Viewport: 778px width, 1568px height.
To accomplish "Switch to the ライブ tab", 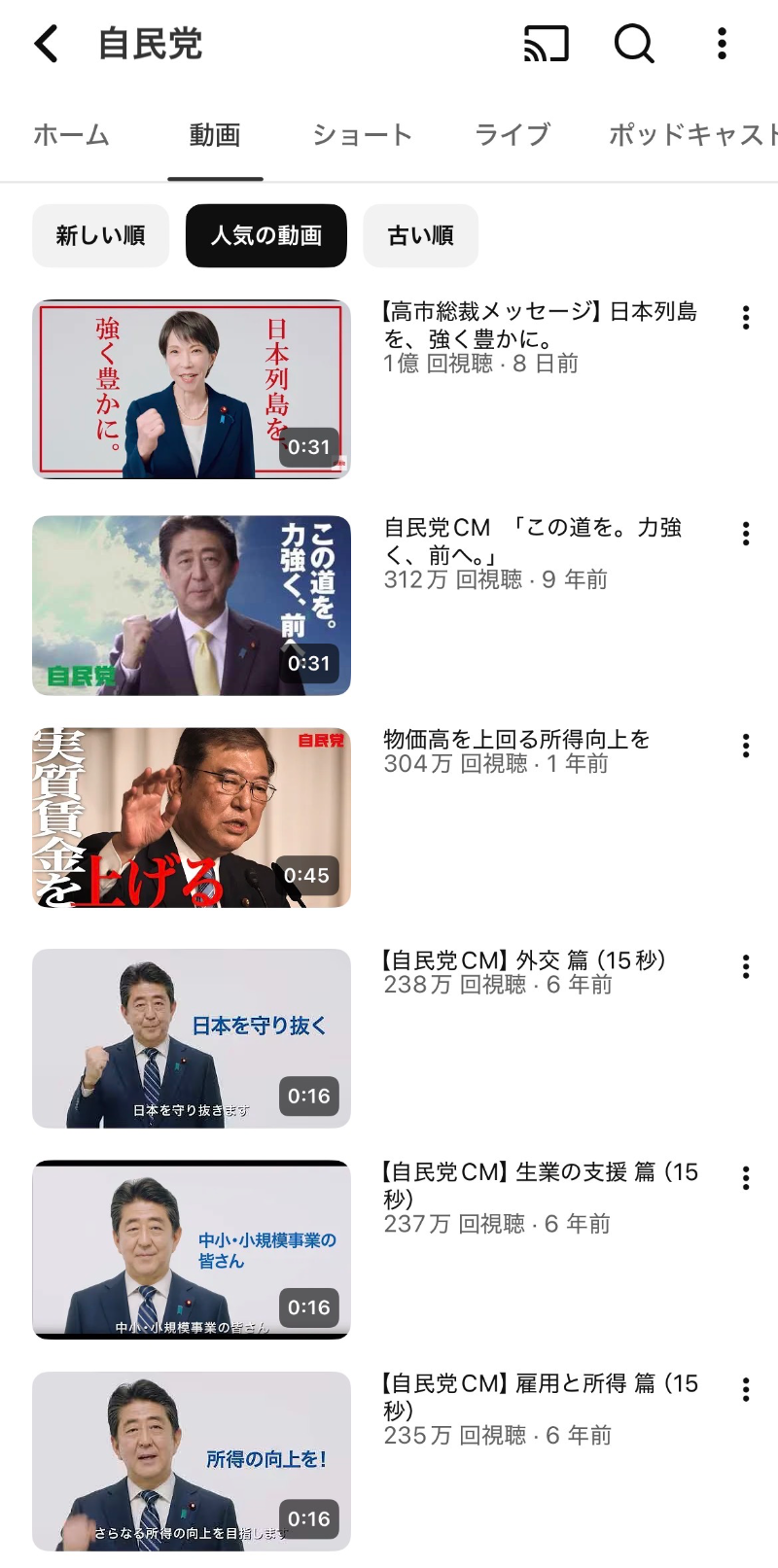I will tap(513, 135).
